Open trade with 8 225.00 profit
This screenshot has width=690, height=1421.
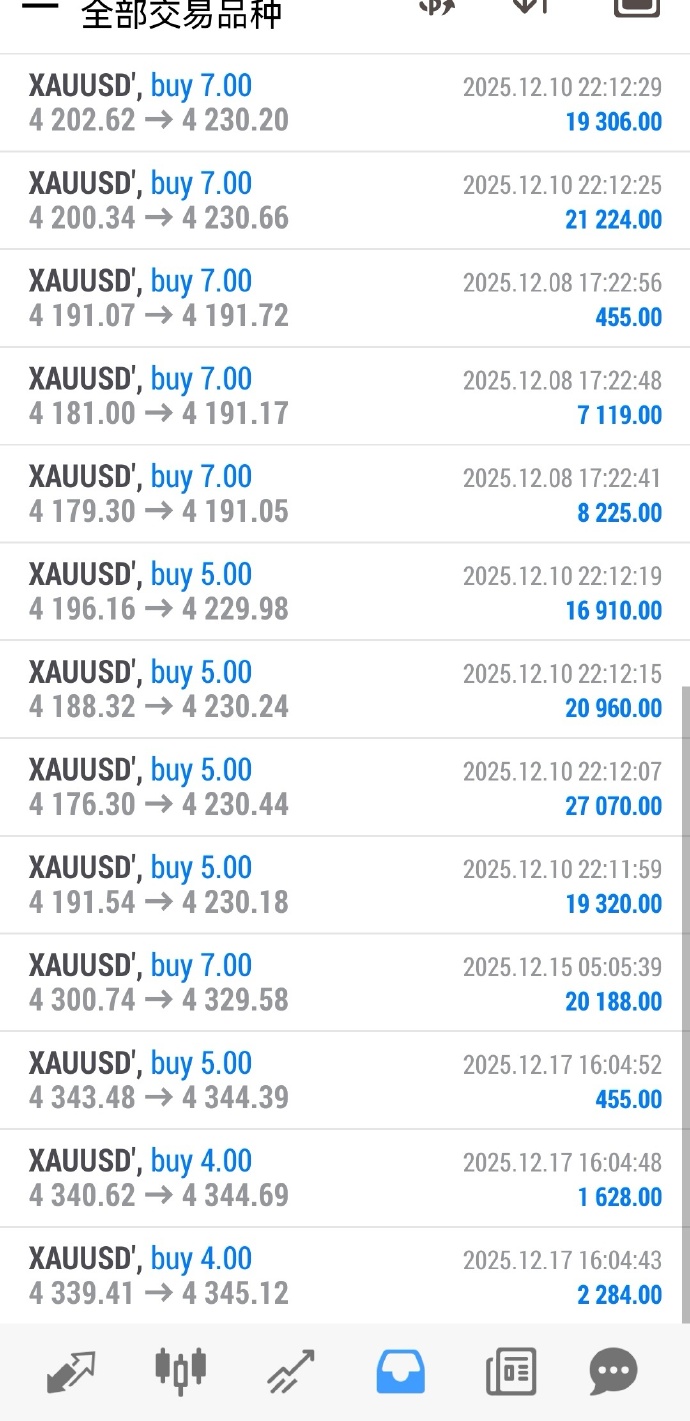click(x=345, y=494)
